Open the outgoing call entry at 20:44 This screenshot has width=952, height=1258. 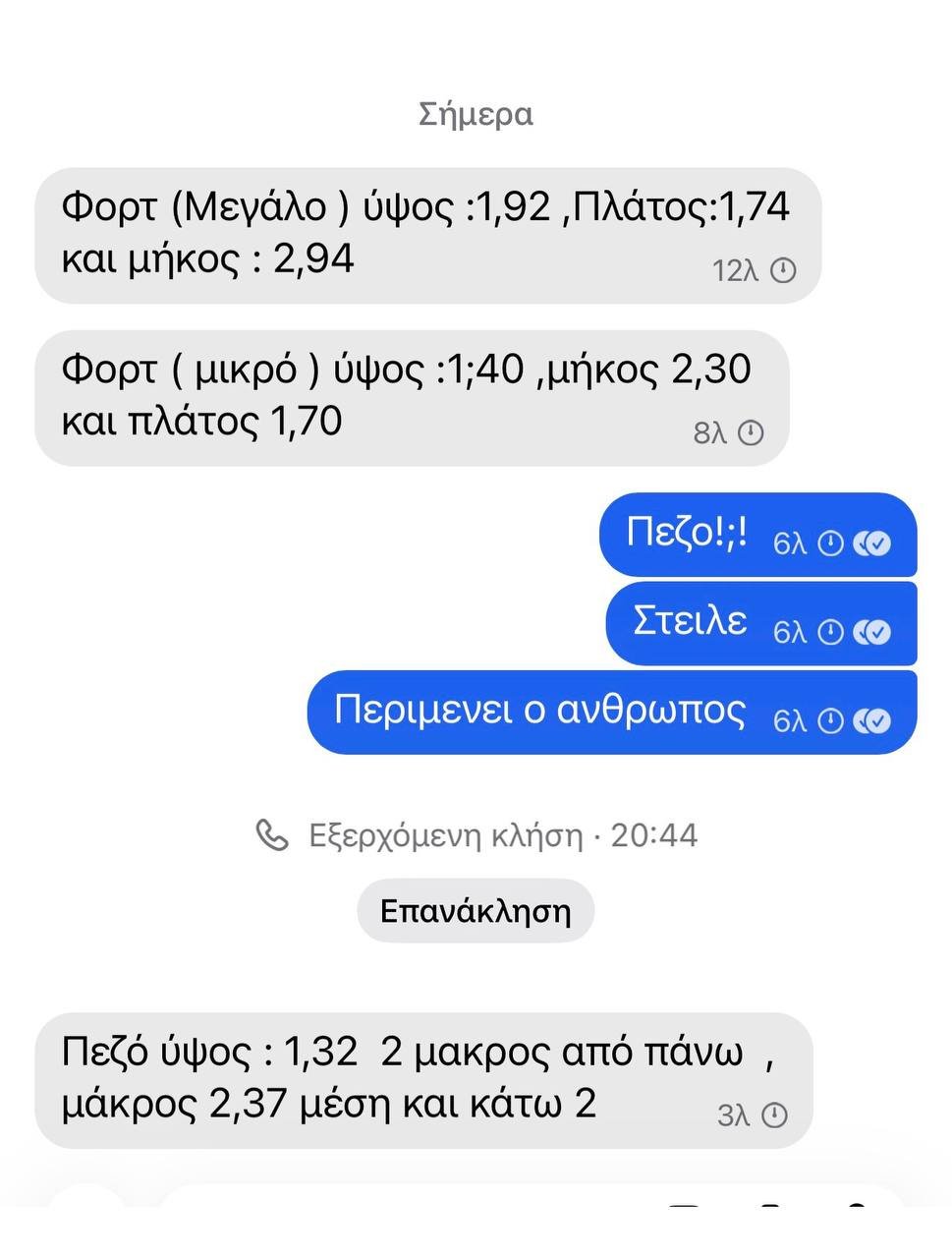476,834
